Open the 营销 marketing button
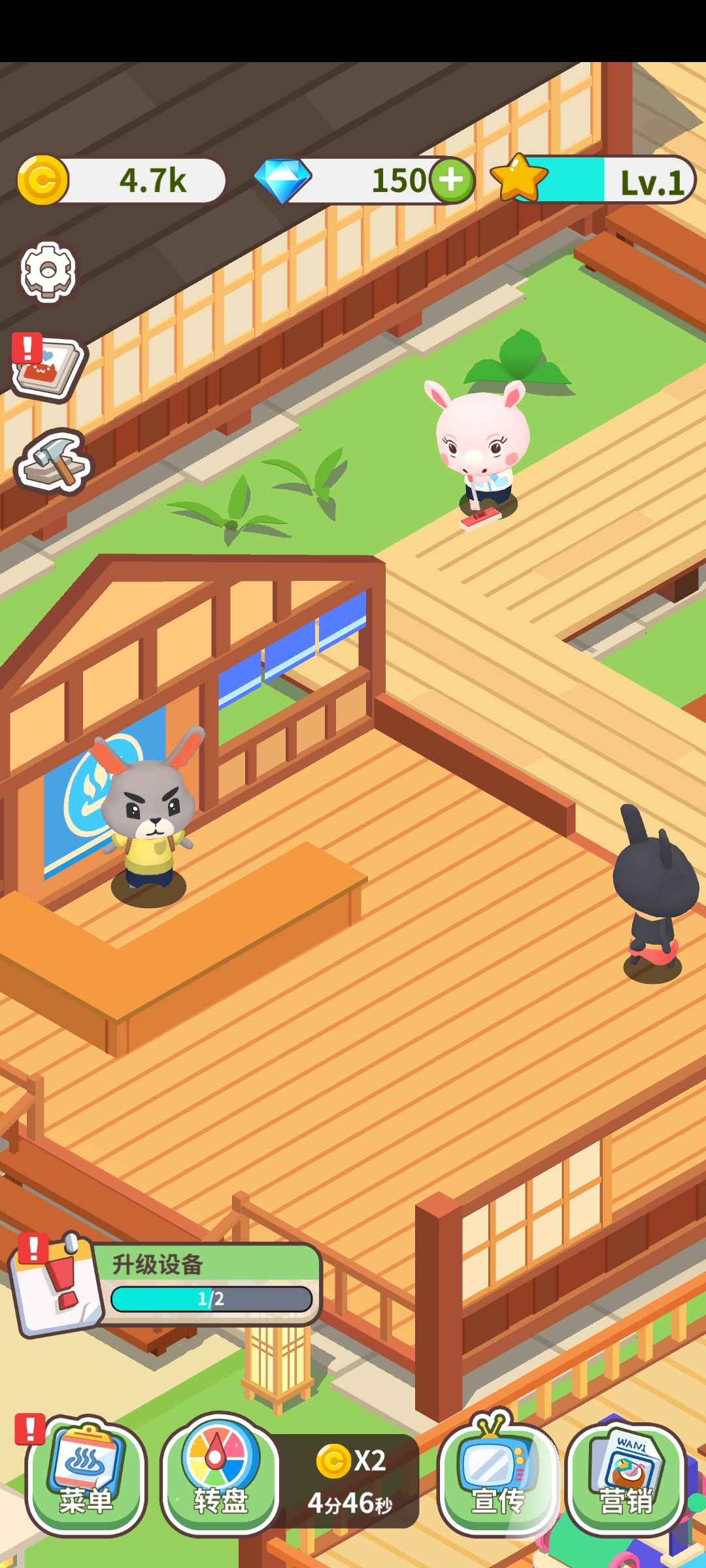 (626, 1477)
